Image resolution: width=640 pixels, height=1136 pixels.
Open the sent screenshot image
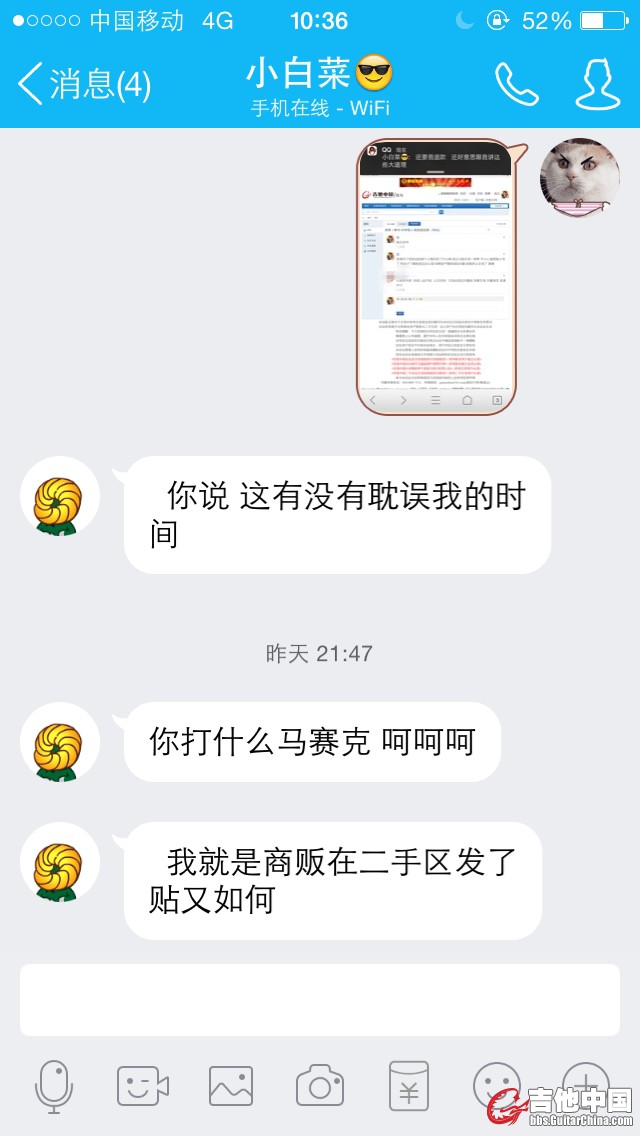pyautogui.click(x=436, y=276)
